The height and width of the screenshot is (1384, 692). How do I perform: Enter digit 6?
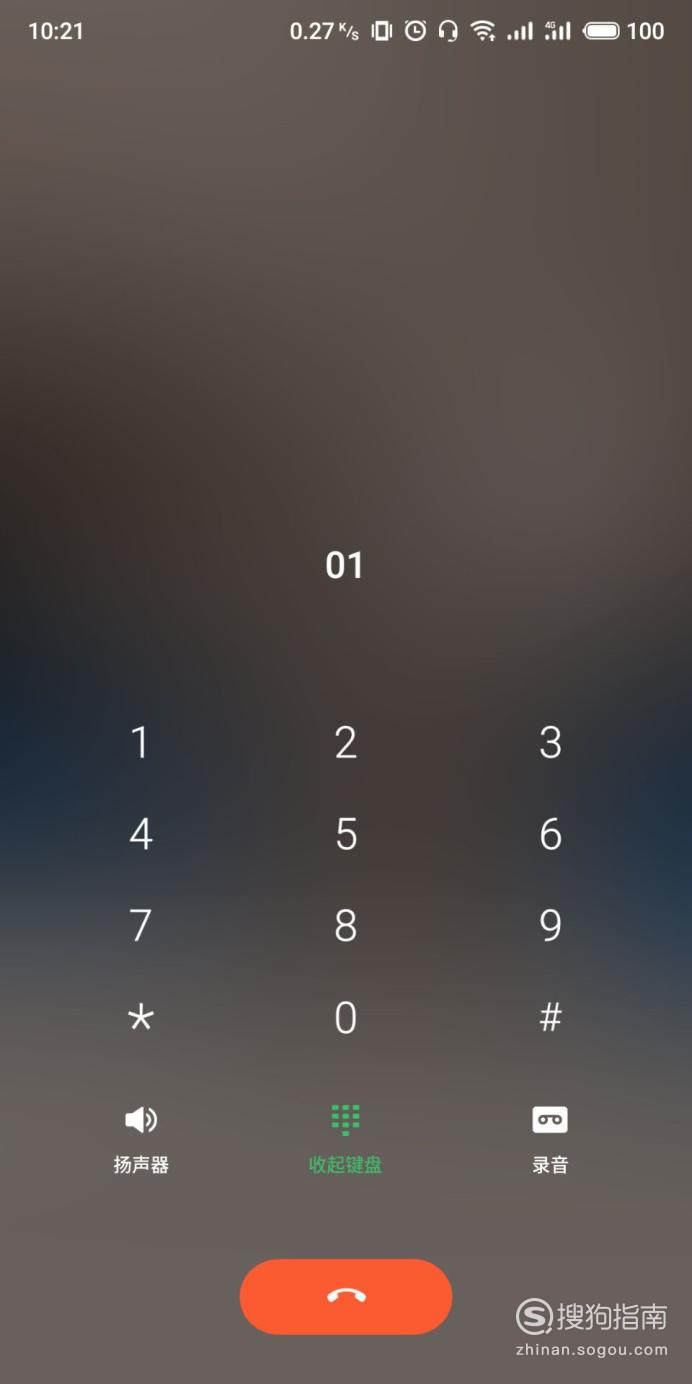(x=551, y=835)
